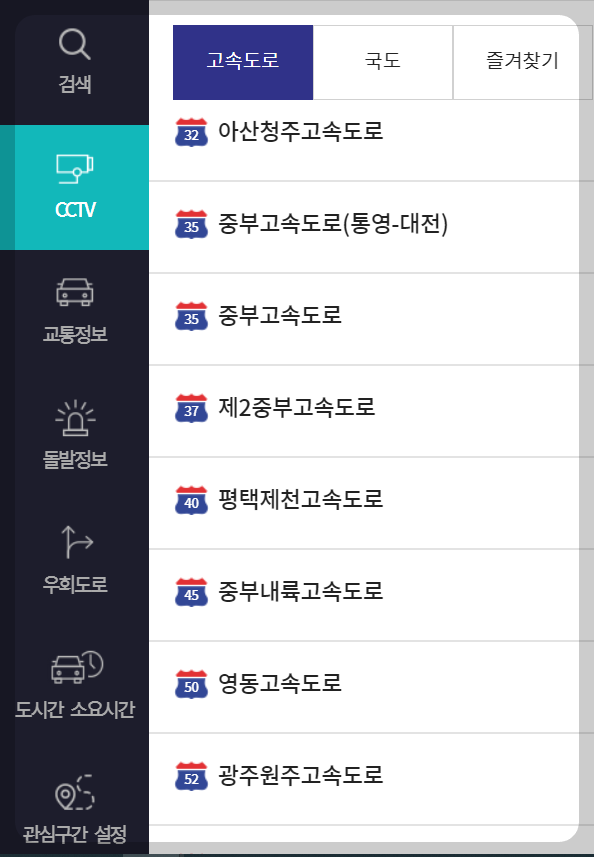This screenshot has width=594, height=857.
Task: Open the 검색 search menu
Action: [x=75, y=62]
